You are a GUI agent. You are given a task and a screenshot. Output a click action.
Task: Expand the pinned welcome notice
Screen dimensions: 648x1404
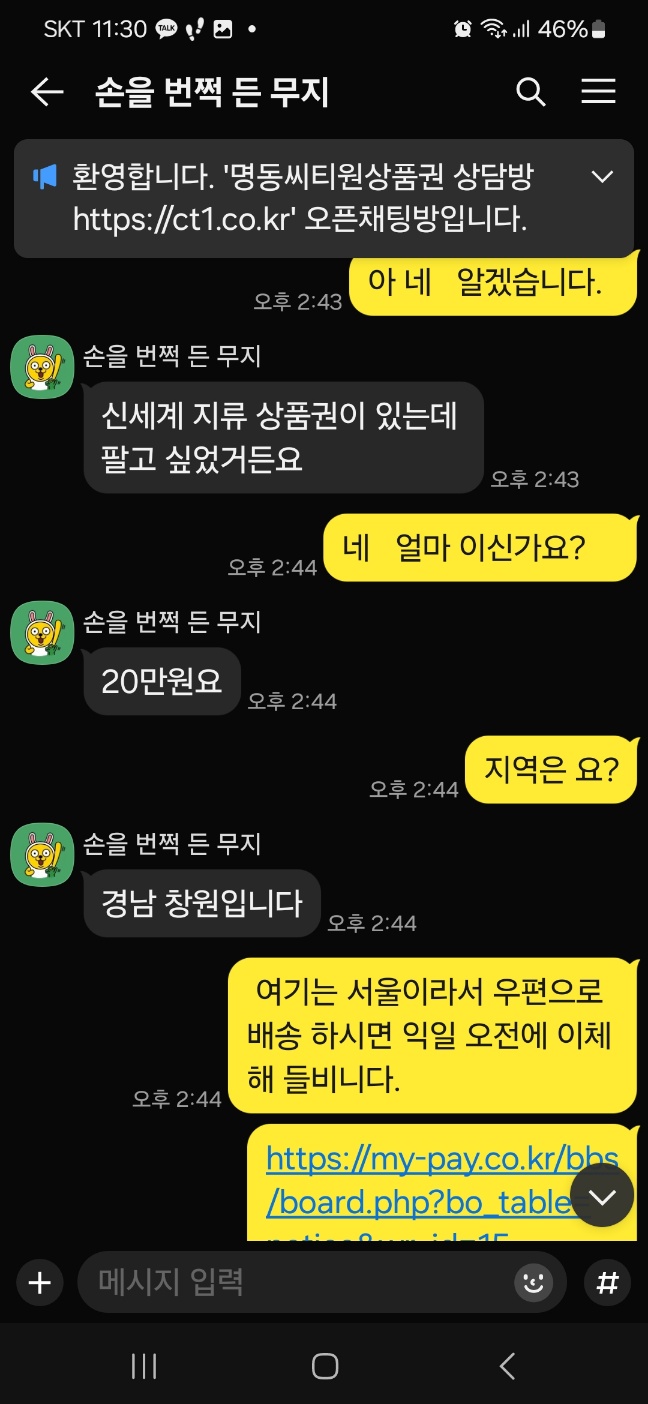click(602, 177)
